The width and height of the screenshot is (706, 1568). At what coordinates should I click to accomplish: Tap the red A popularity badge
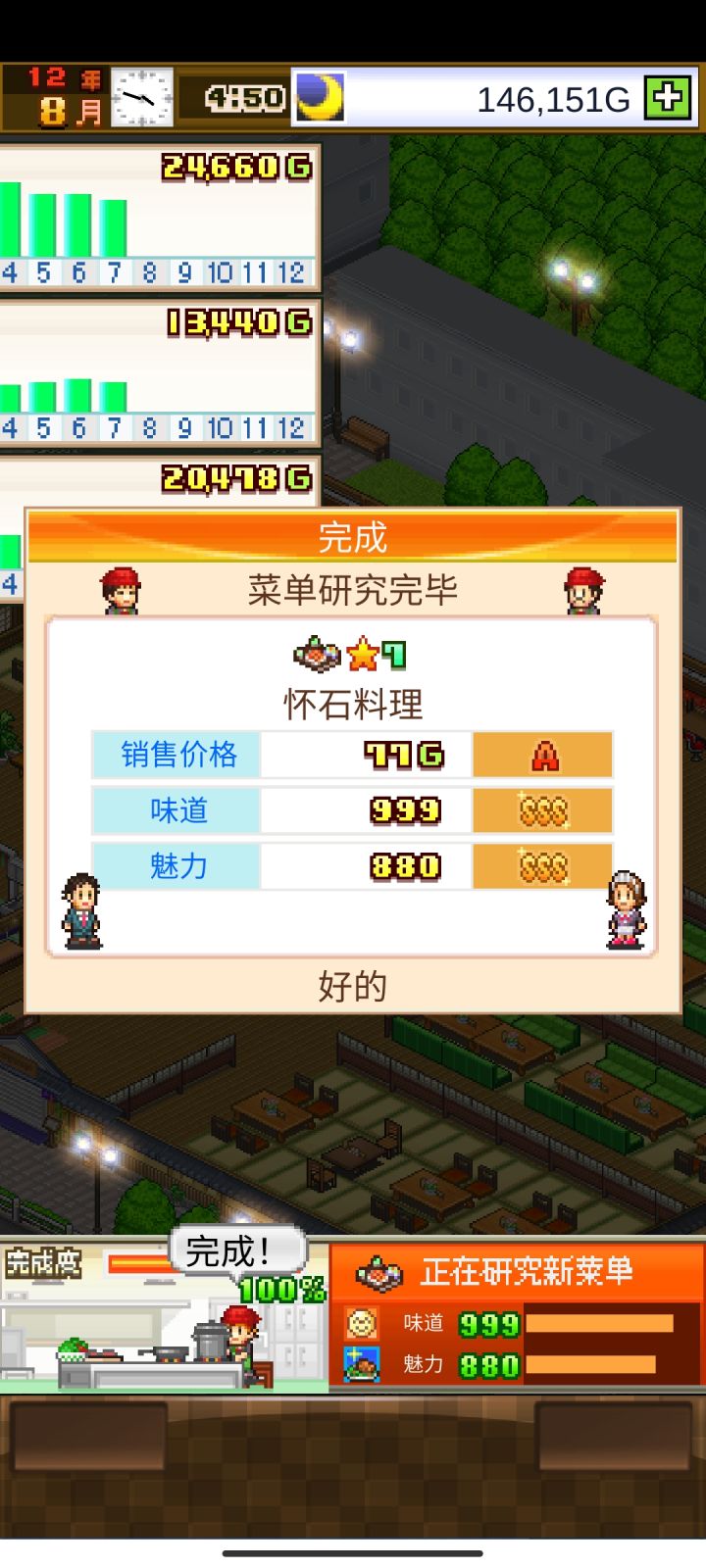tap(542, 755)
